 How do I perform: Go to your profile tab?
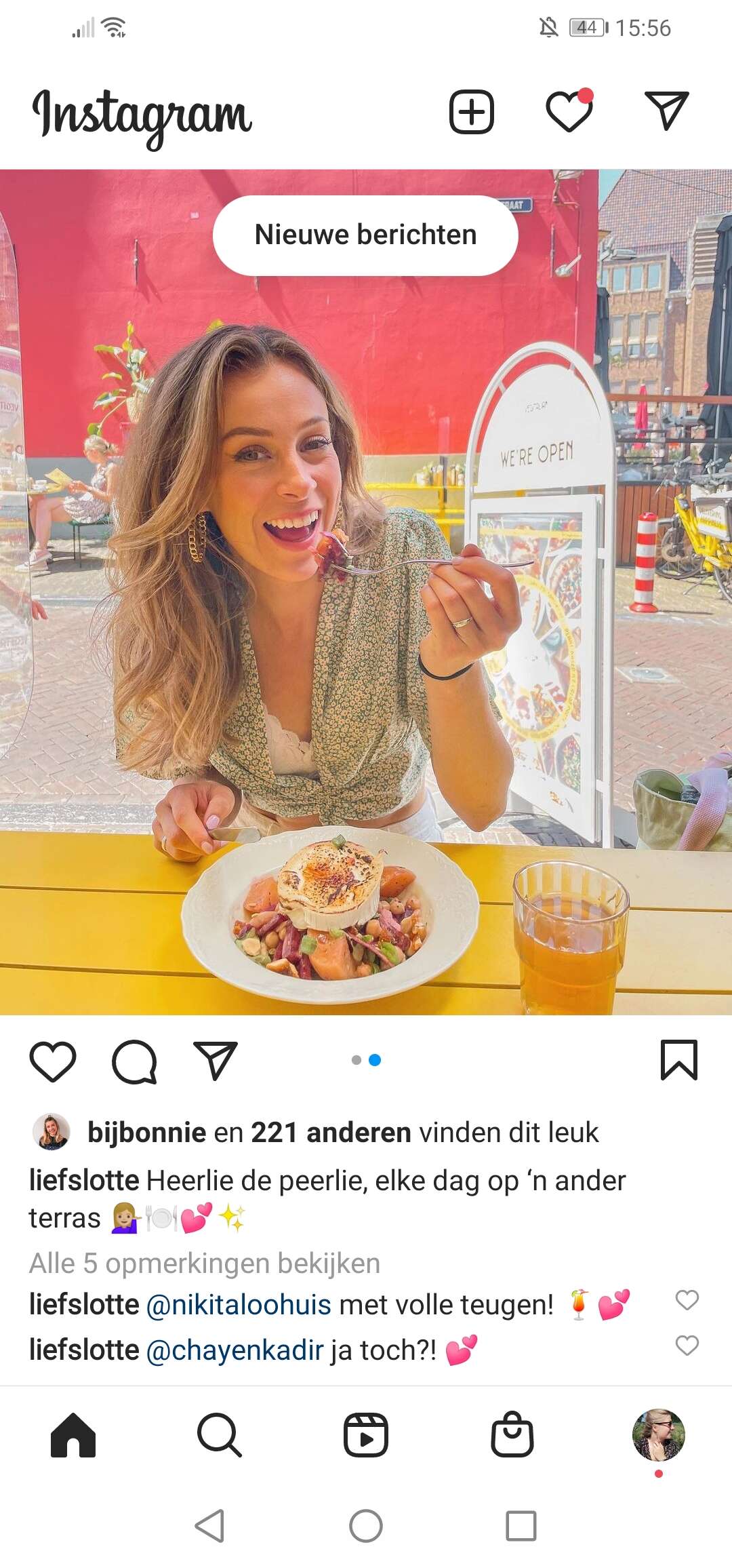659,1435
